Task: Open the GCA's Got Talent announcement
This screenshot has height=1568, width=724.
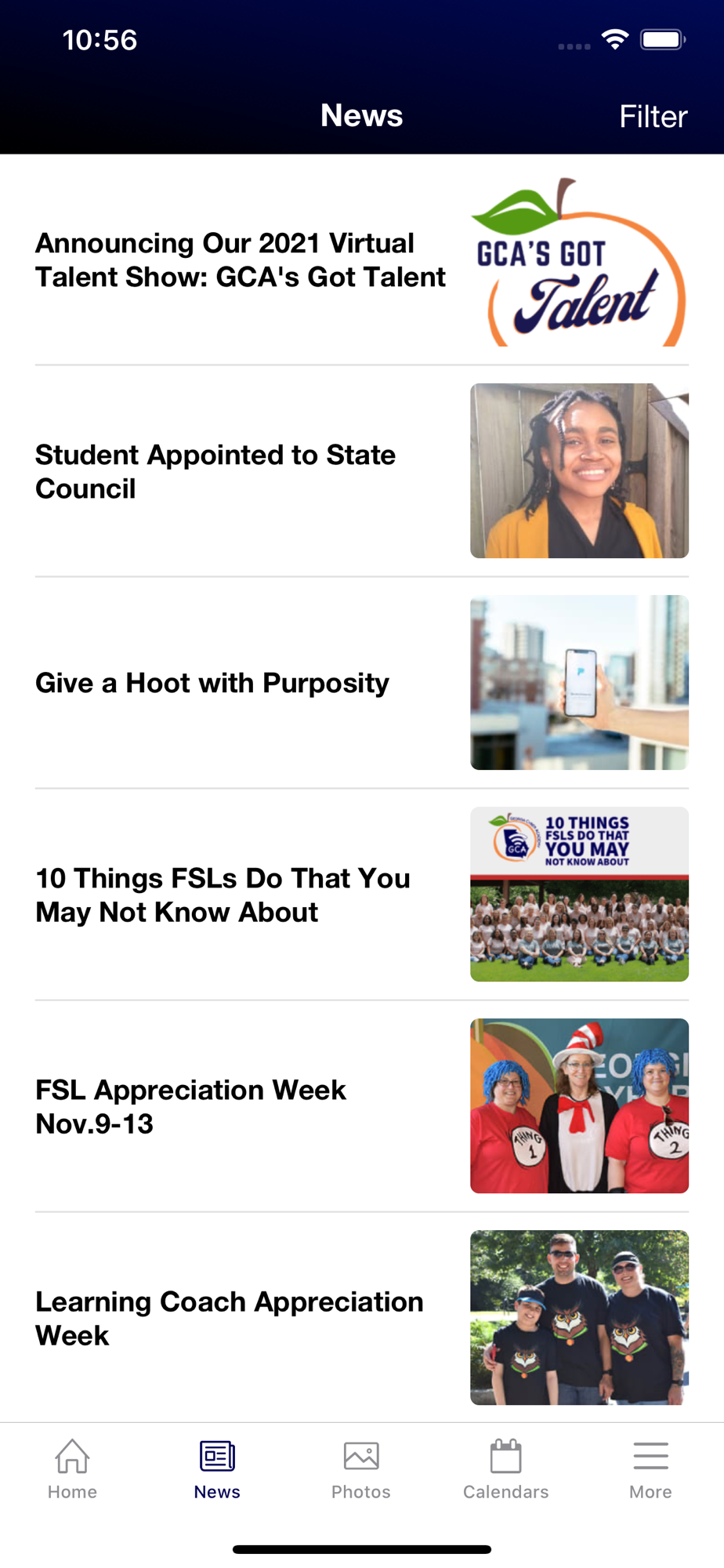Action: pyautogui.click(x=241, y=260)
